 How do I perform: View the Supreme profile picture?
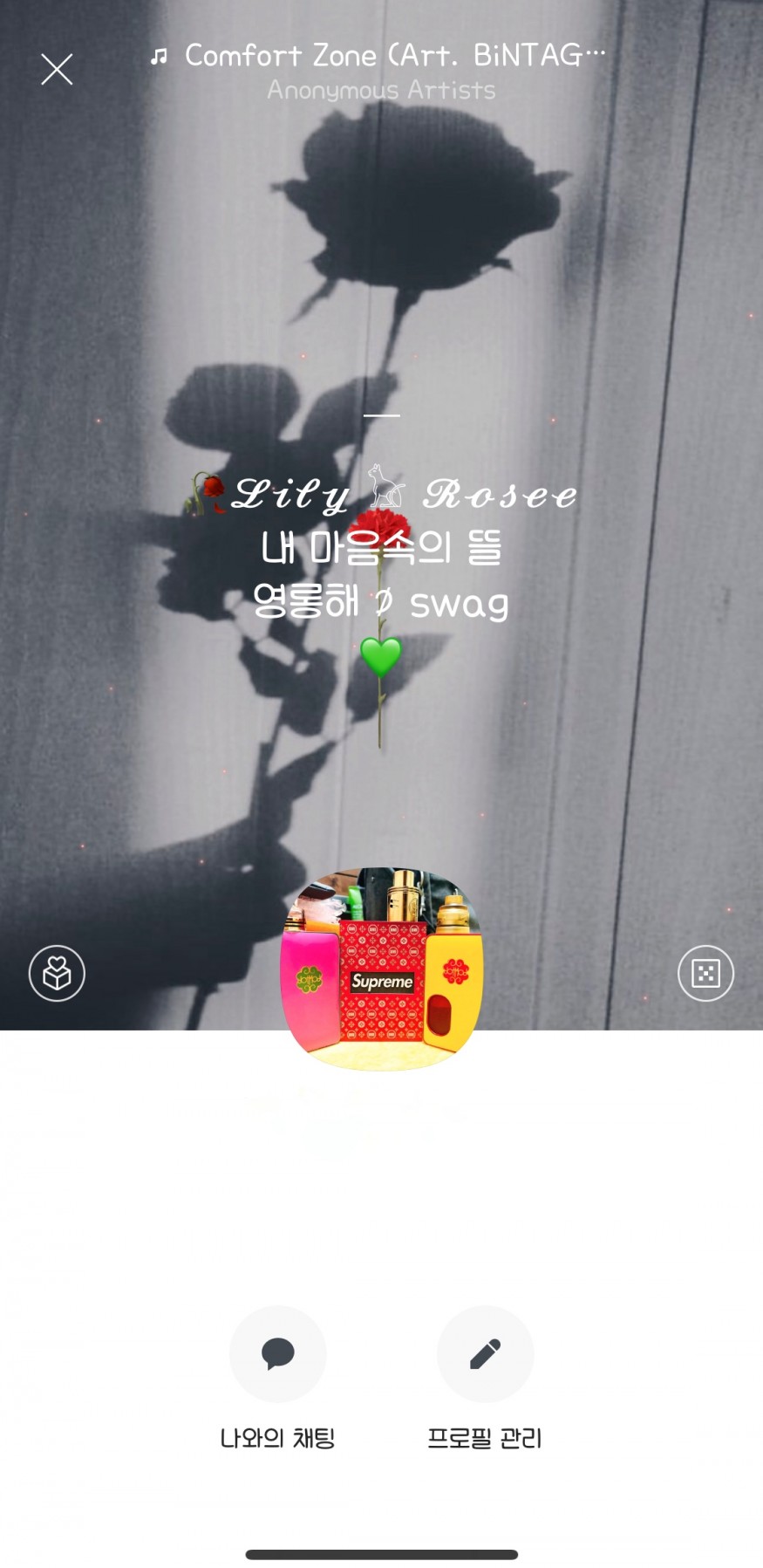381,969
